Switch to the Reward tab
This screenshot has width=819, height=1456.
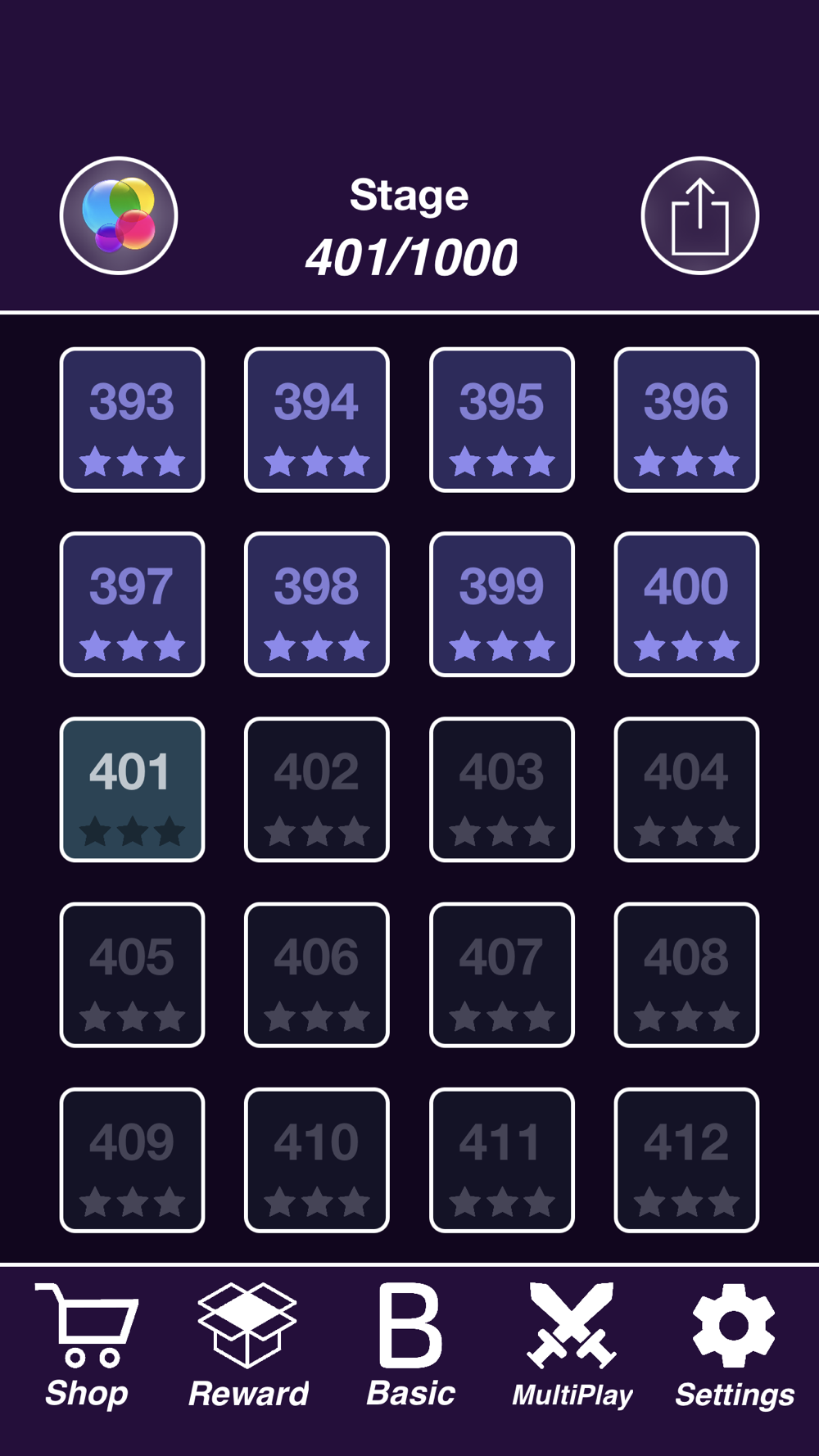pos(248,1345)
